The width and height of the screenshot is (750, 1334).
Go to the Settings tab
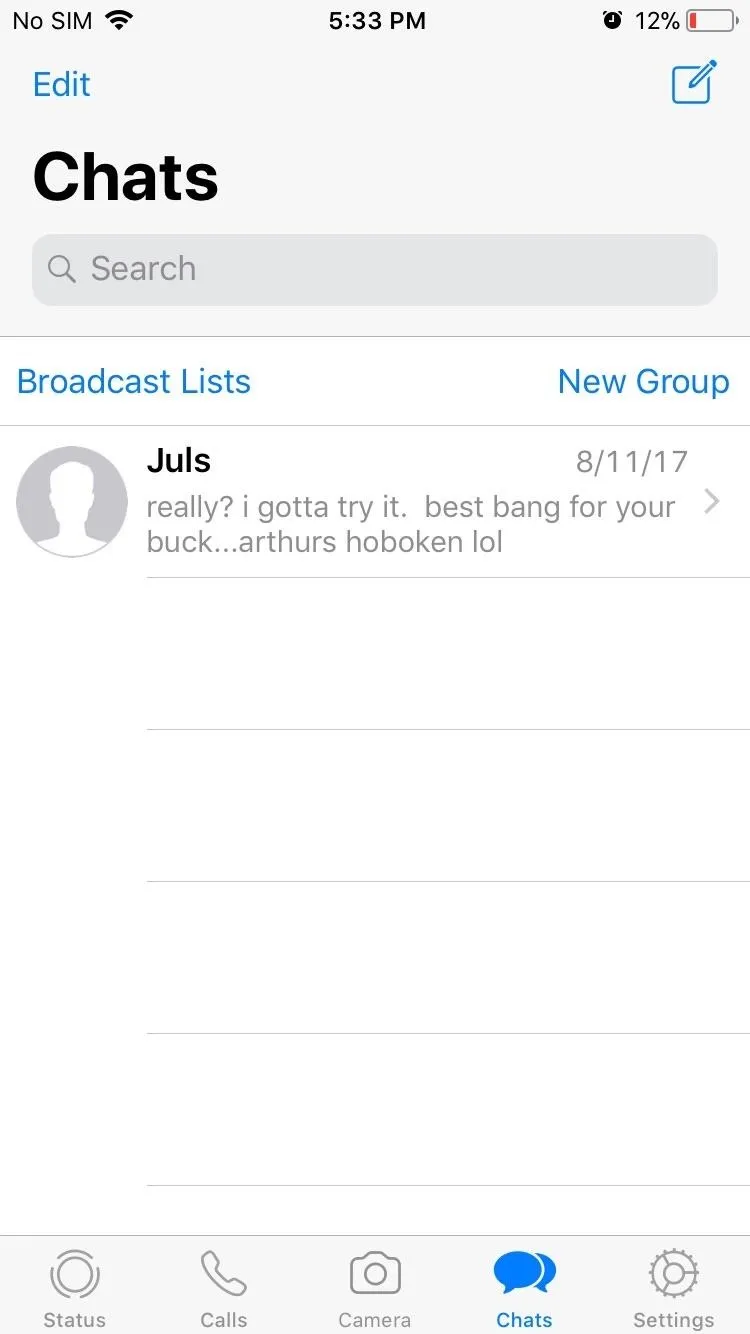674,1289
